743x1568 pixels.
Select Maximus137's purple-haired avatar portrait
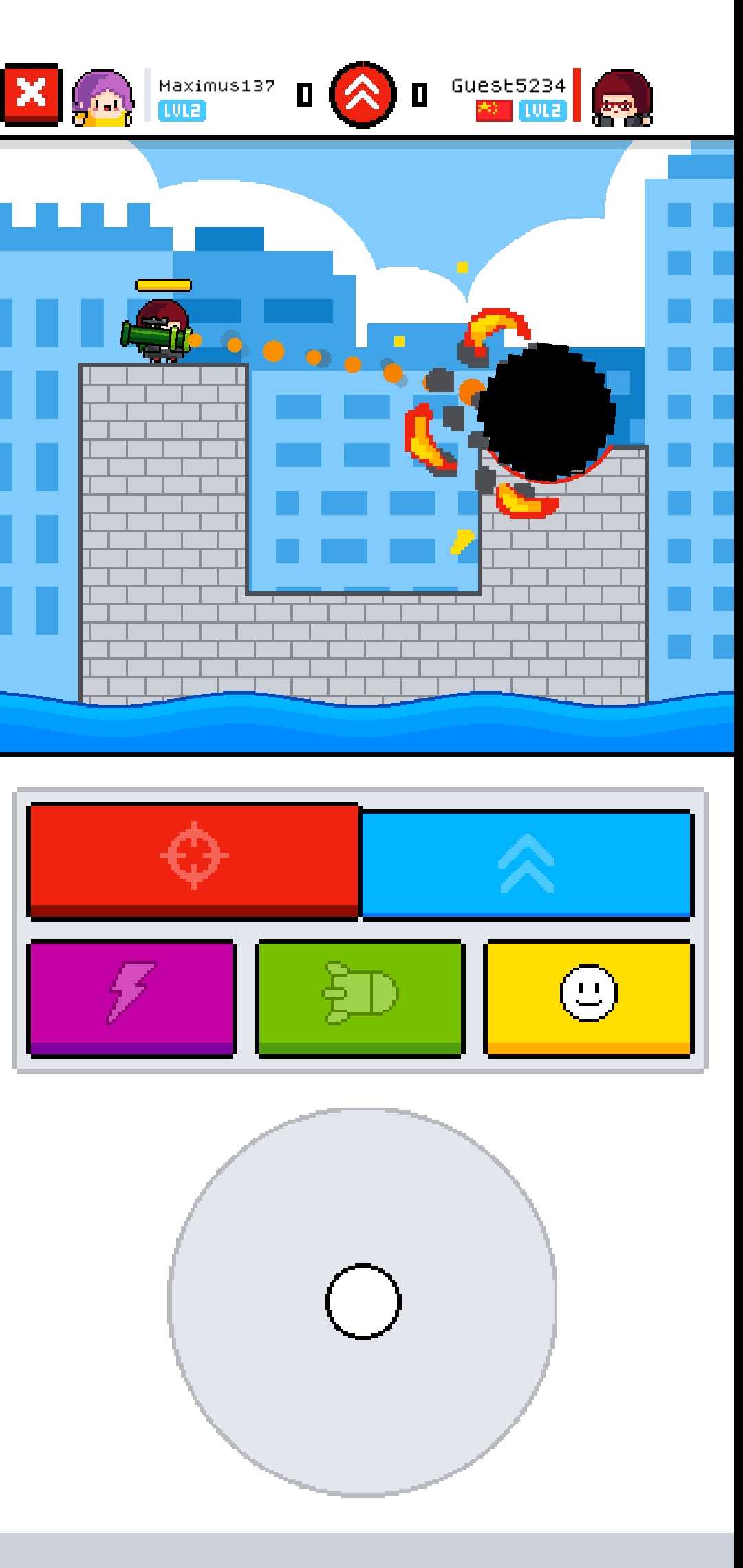(x=102, y=96)
